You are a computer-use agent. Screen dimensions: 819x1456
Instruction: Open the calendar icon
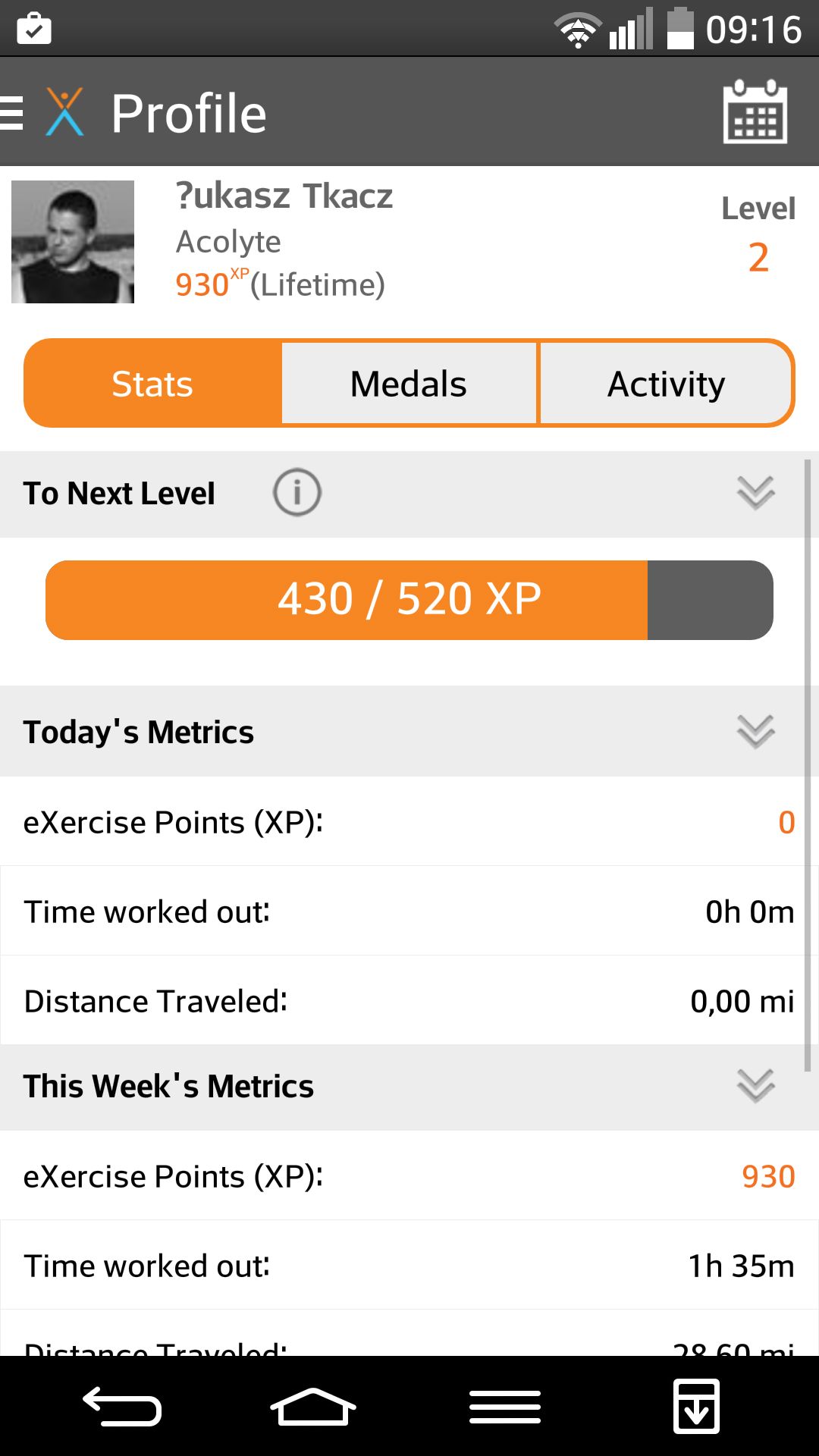[x=755, y=111]
